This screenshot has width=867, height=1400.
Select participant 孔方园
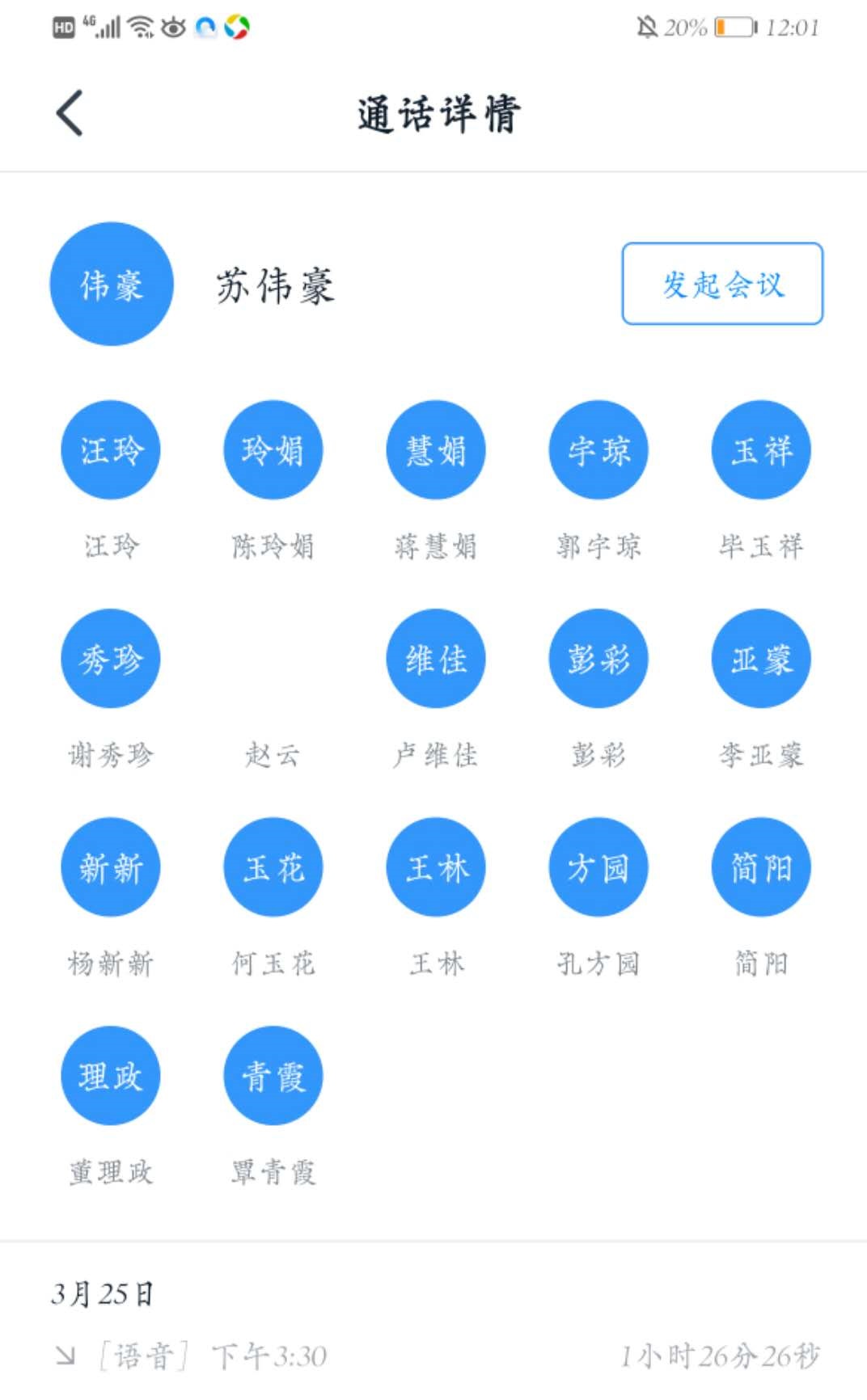598,867
